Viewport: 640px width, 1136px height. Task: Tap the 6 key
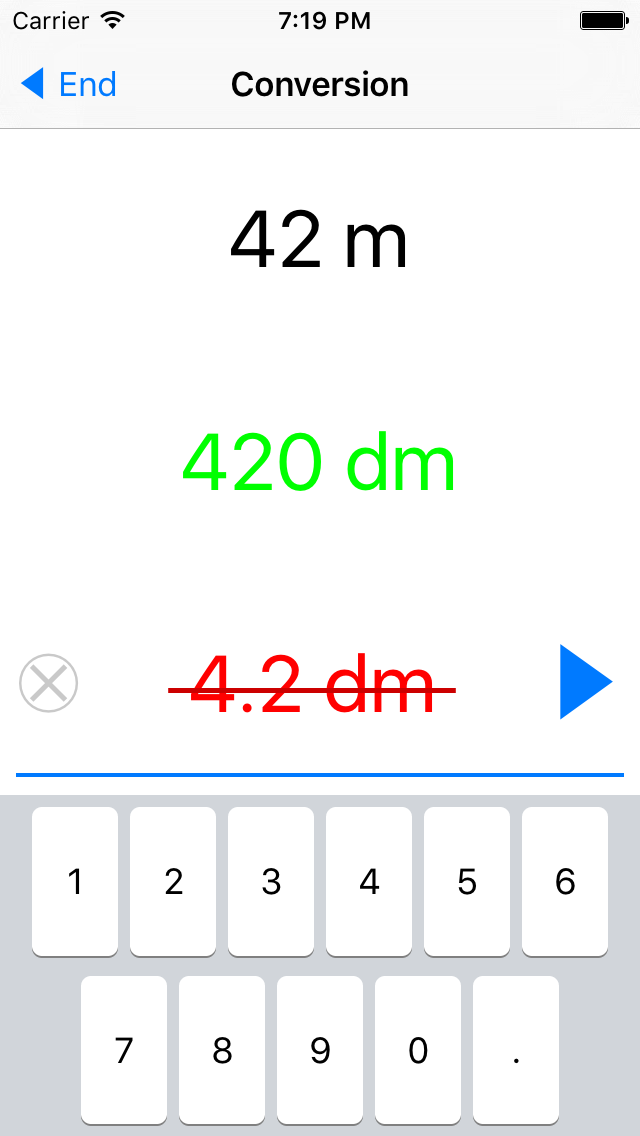pyautogui.click(x=565, y=881)
